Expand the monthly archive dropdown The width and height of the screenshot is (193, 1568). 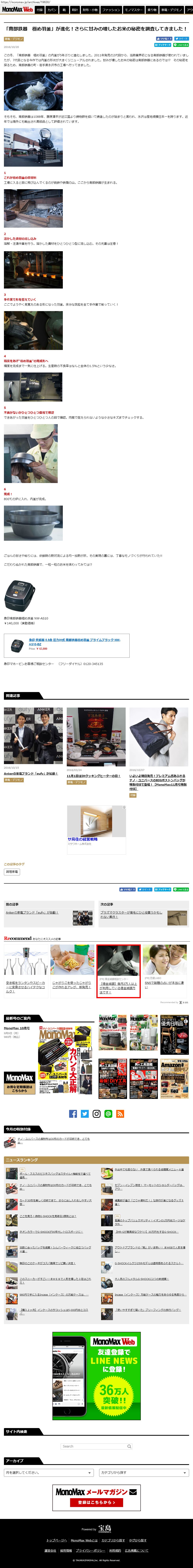click(49, 1472)
